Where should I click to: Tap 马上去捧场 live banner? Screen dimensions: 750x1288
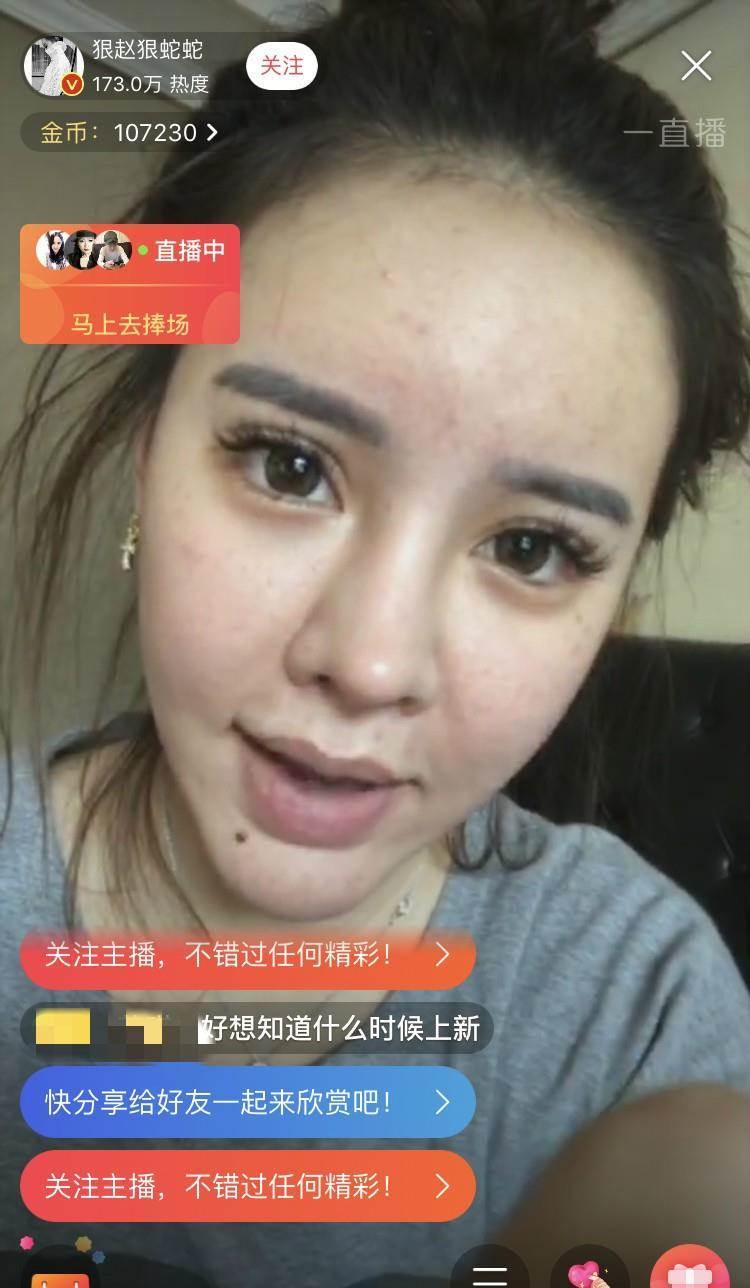point(129,323)
